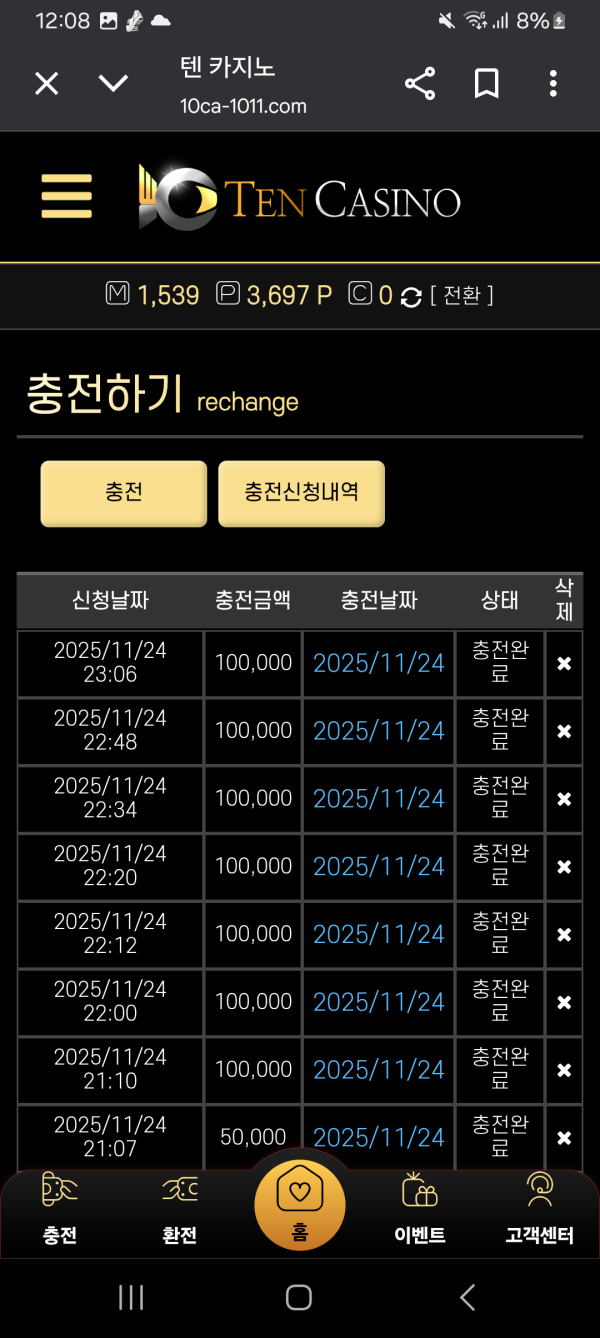The height and width of the screenshot is (1338, 600).
Task: Delete the 22:20 recharge row
Action: click(564, 867)
